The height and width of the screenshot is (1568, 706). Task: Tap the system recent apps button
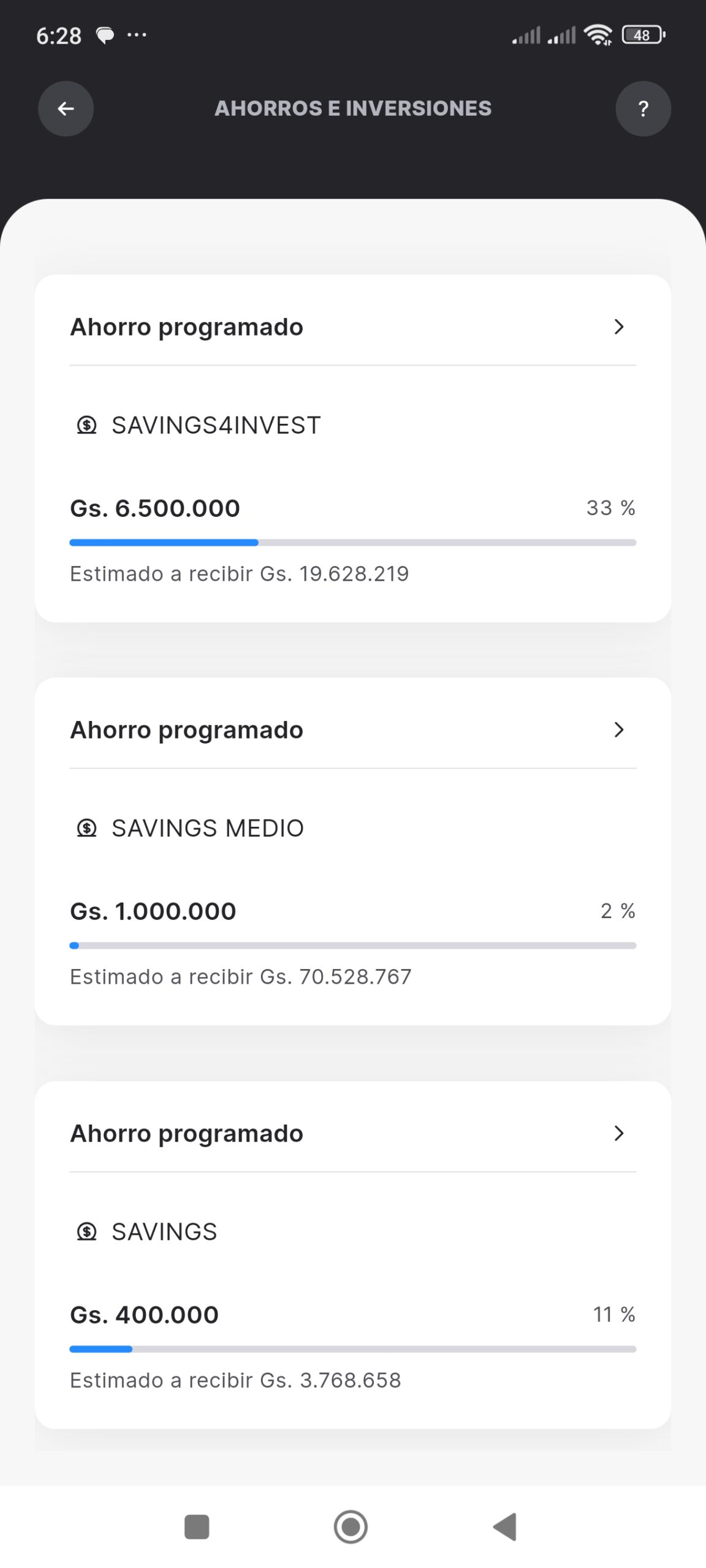197,1527
